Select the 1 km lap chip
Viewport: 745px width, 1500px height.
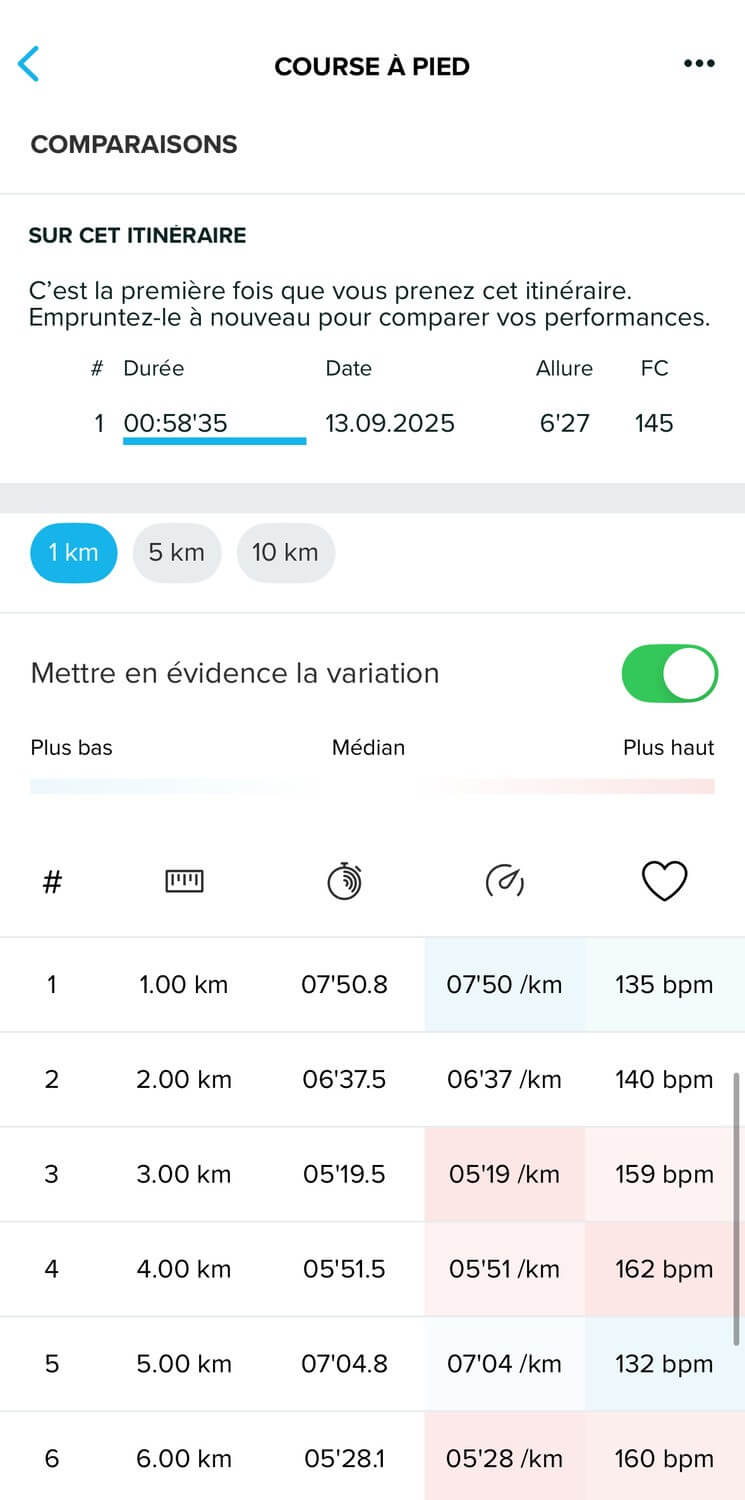click(74, 552)
